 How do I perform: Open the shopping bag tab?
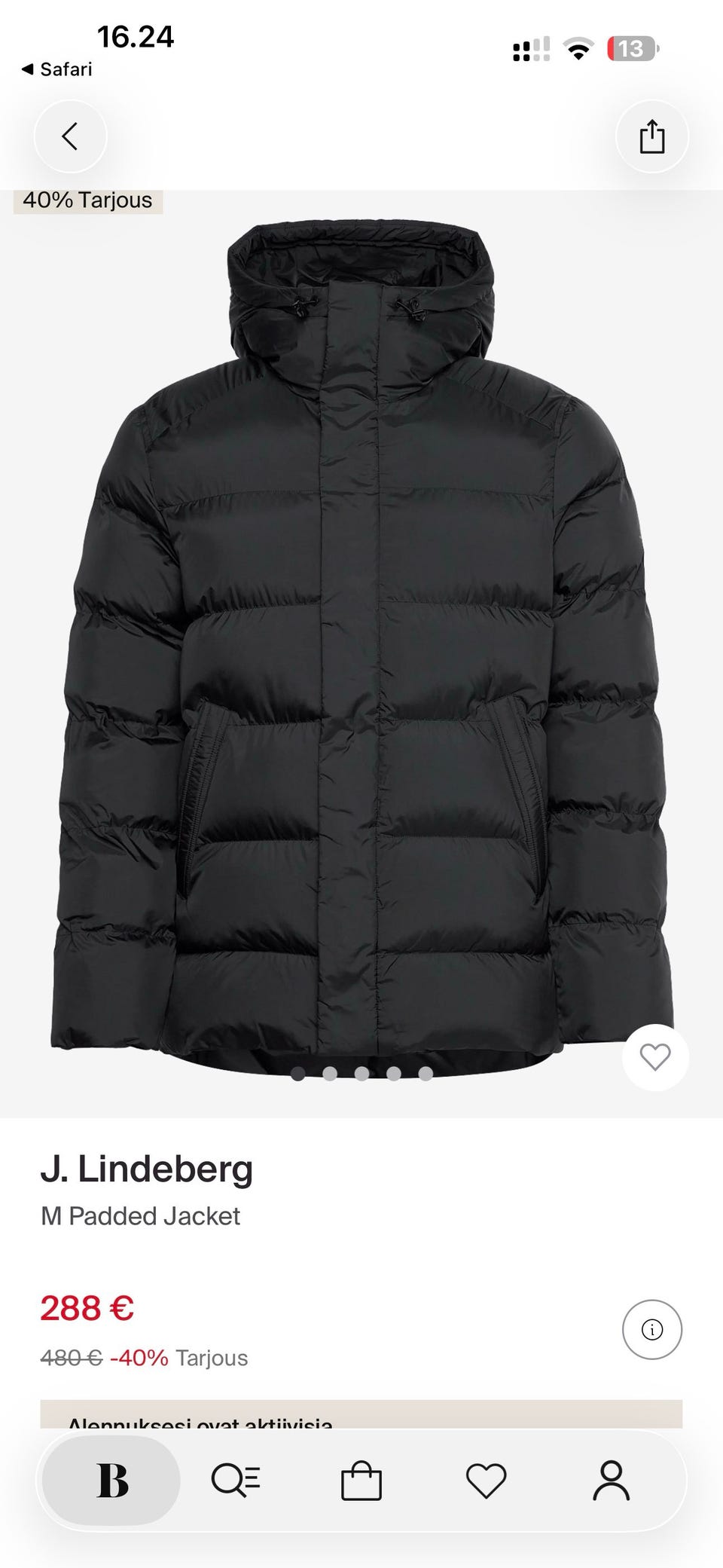[x=361, y=1481]
